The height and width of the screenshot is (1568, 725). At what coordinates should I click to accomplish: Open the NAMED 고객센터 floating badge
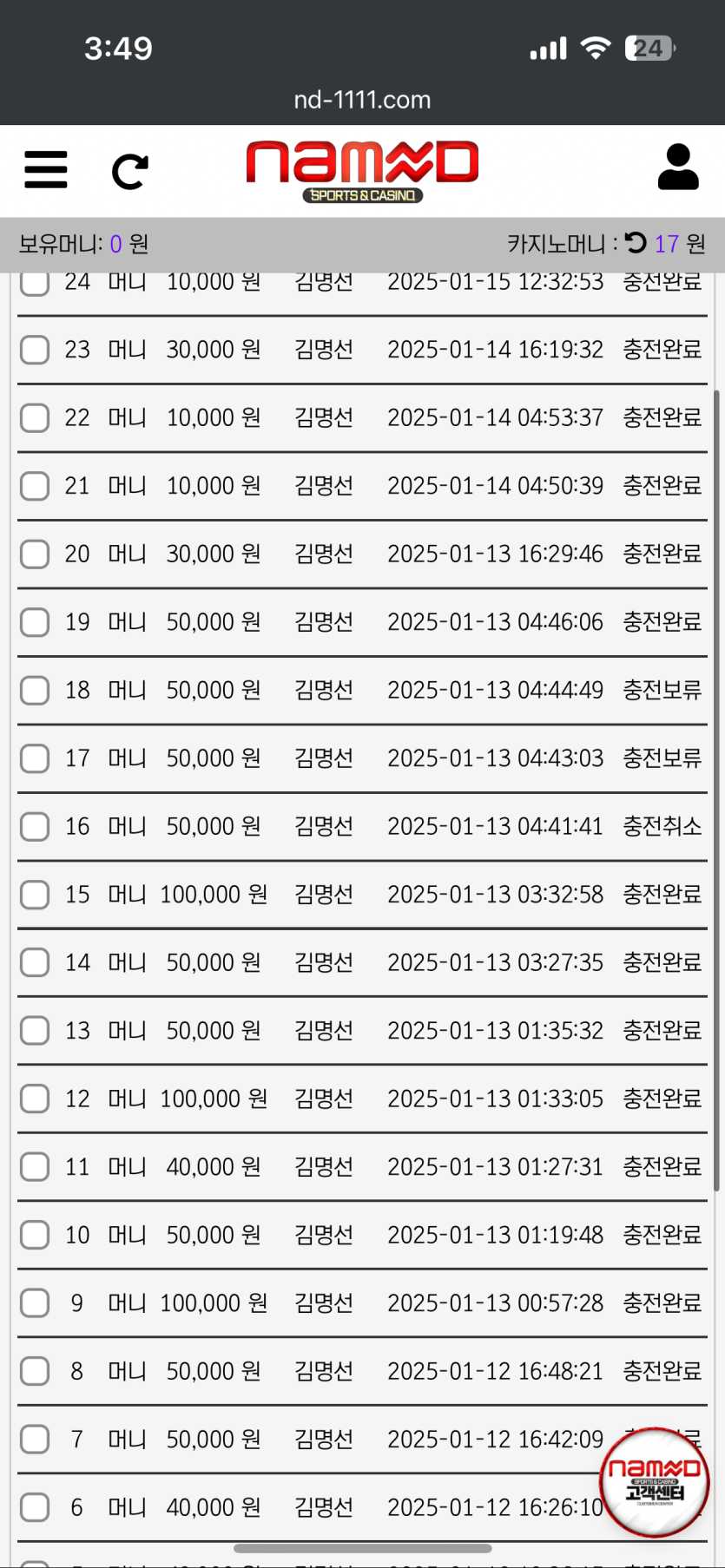655,1483
